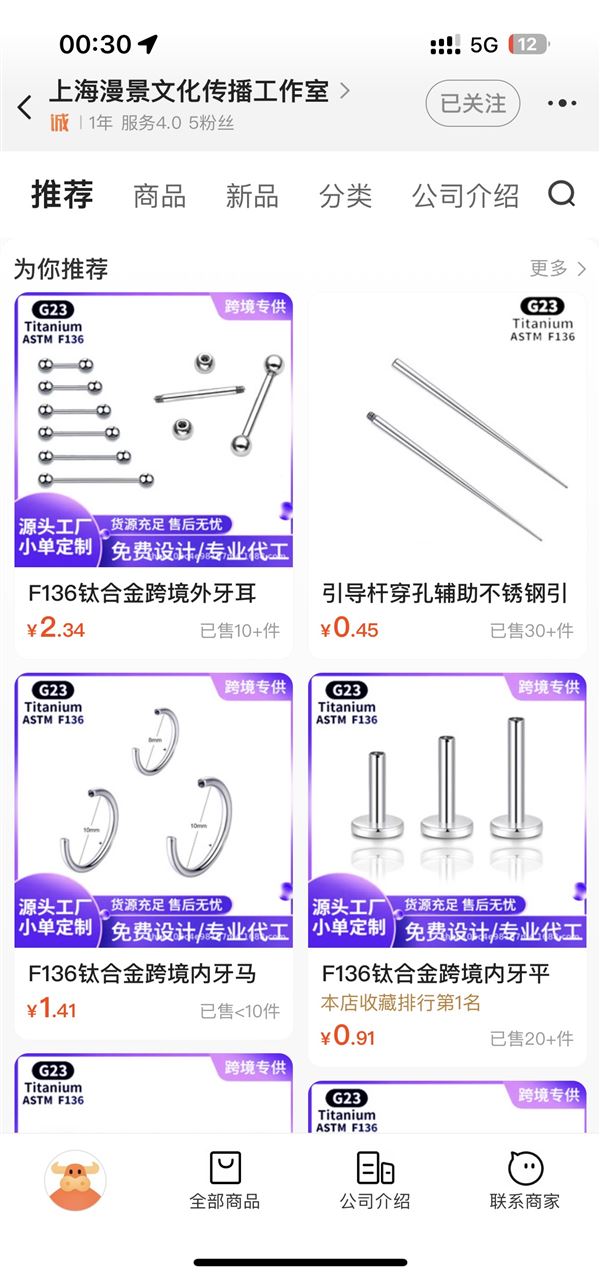Screen dimensions: 600x1278
Task: Tap the 已关注 follow button
Action: tap(473, 103)
